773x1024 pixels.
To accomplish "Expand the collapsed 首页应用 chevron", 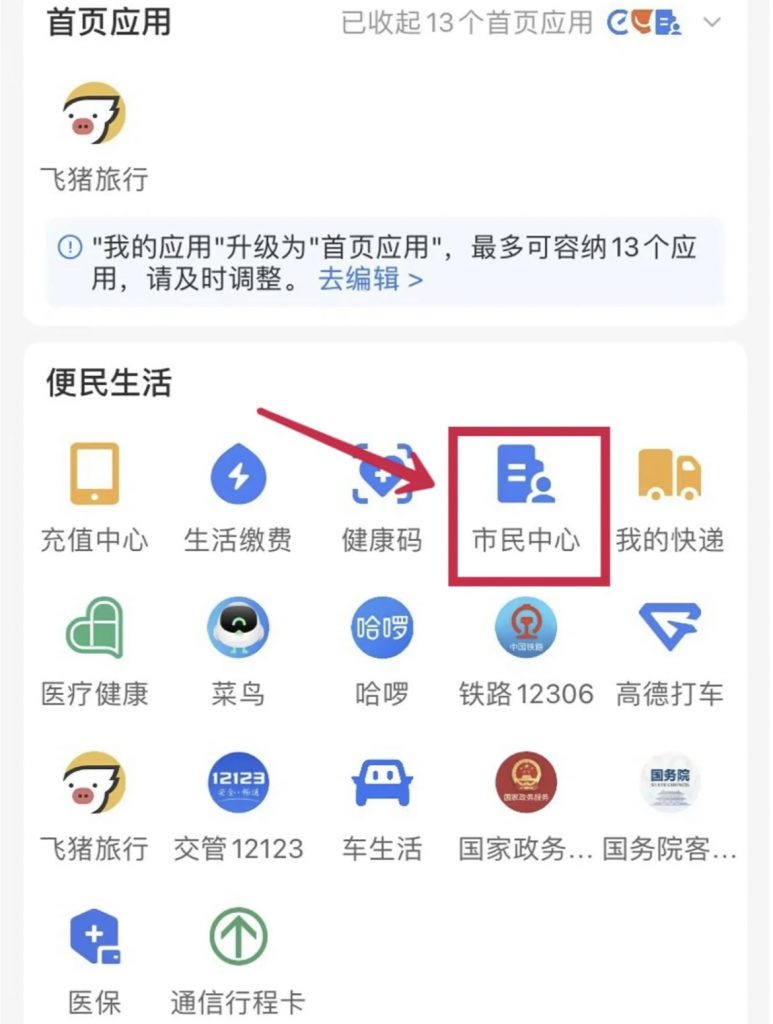I will (x=712, y=23).
